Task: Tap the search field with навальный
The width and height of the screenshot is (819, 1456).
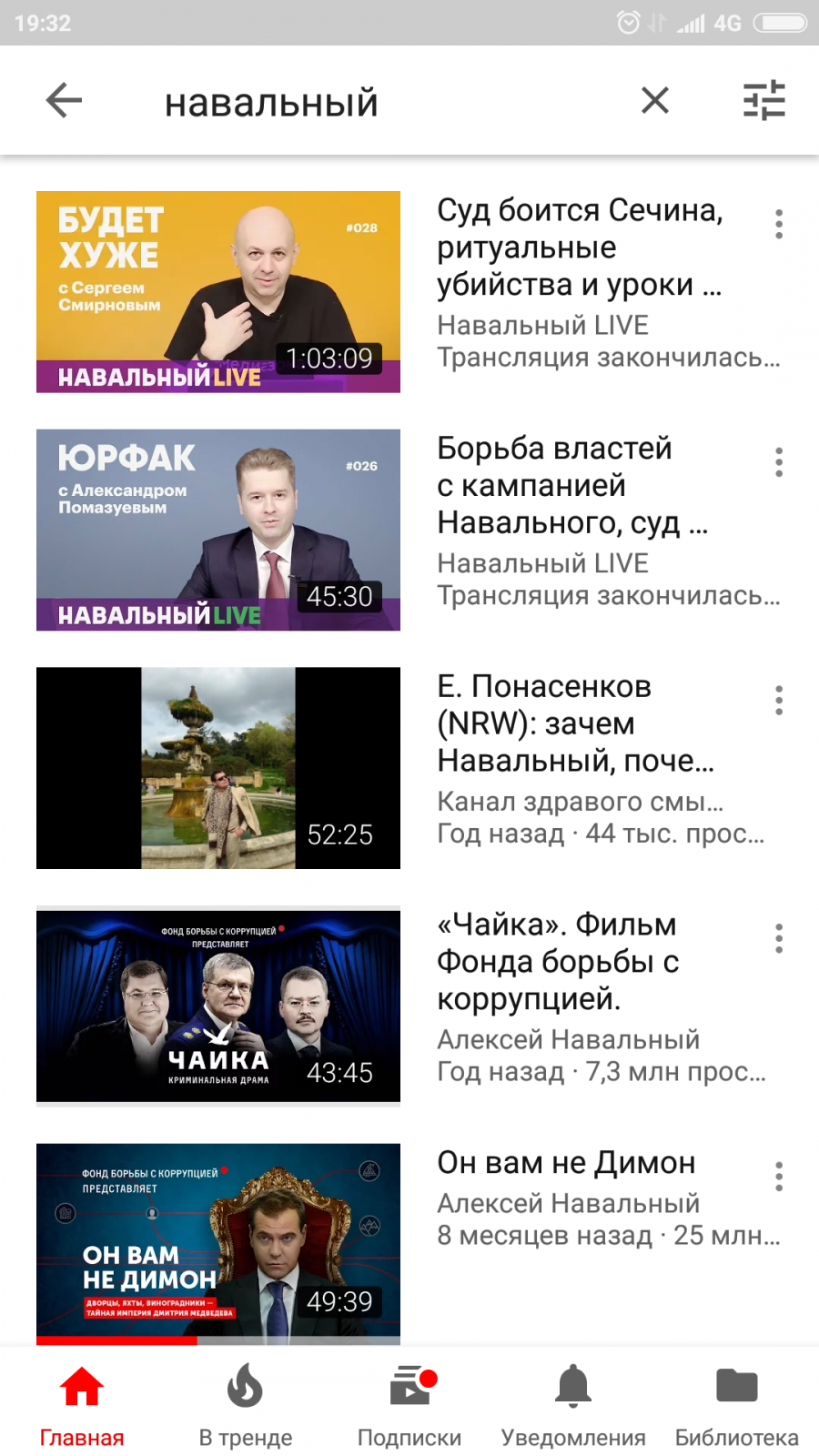Action: (382, 102)
